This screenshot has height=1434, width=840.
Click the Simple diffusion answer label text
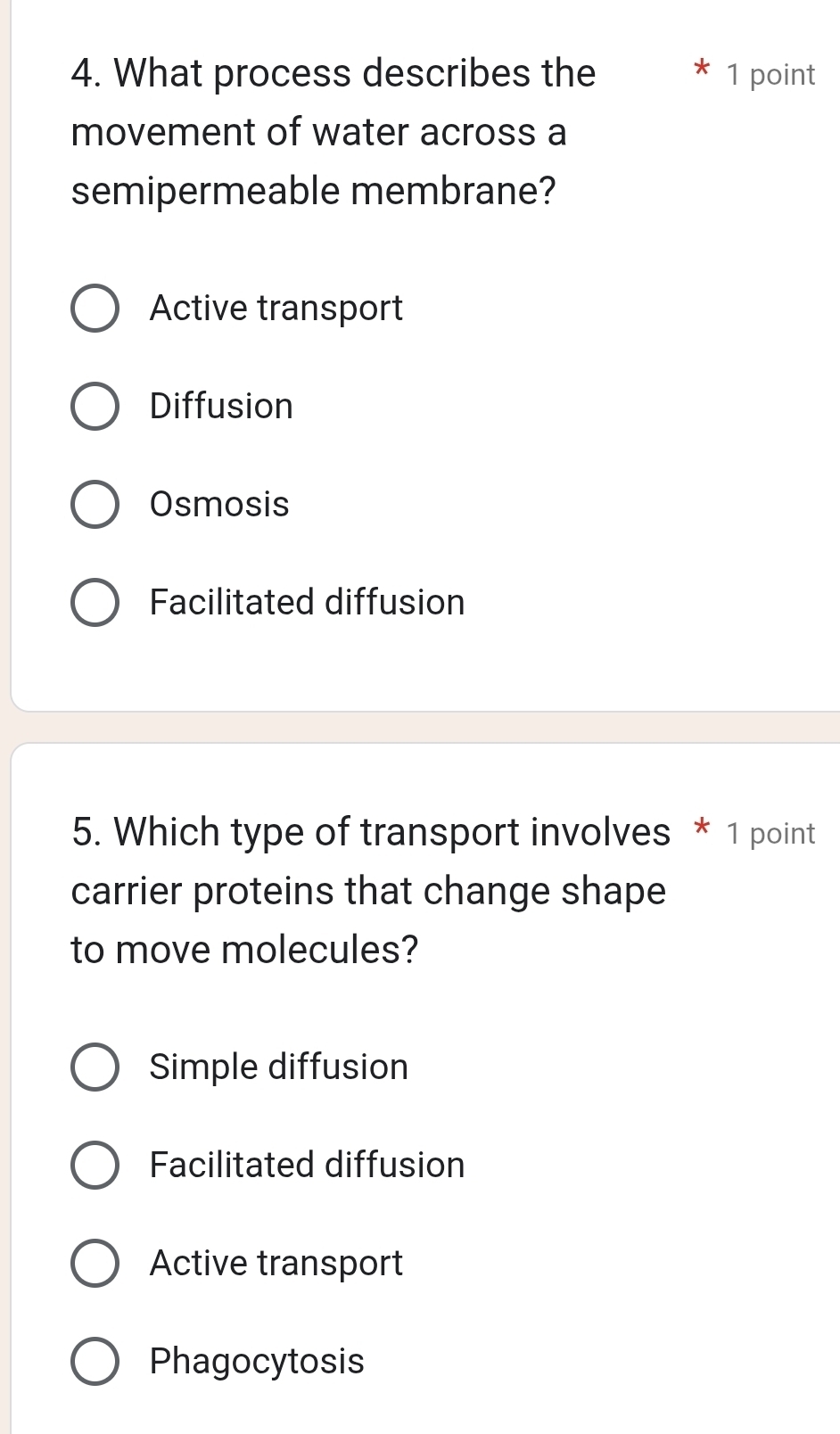[278, 1067]
